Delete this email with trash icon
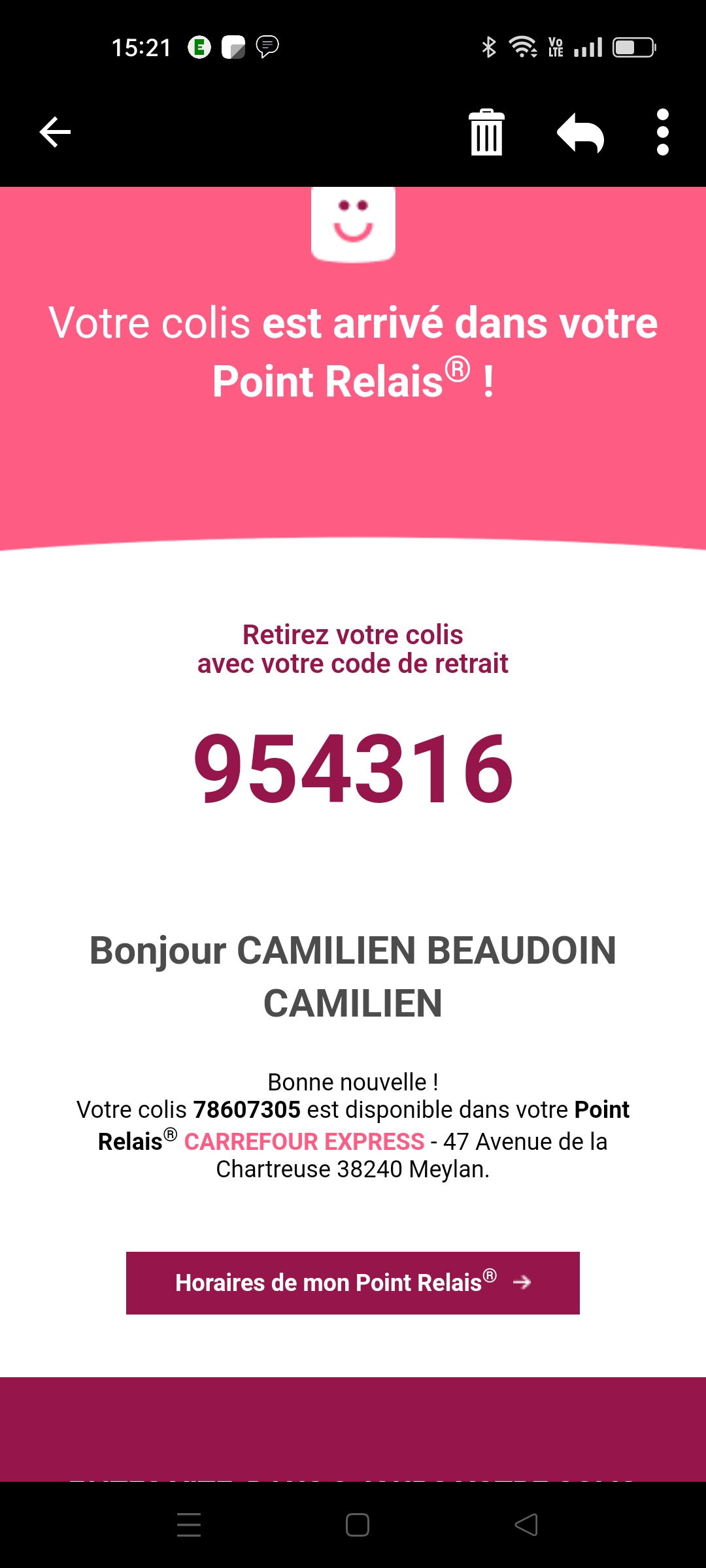Screen dimensions: 706x1568 487,133
